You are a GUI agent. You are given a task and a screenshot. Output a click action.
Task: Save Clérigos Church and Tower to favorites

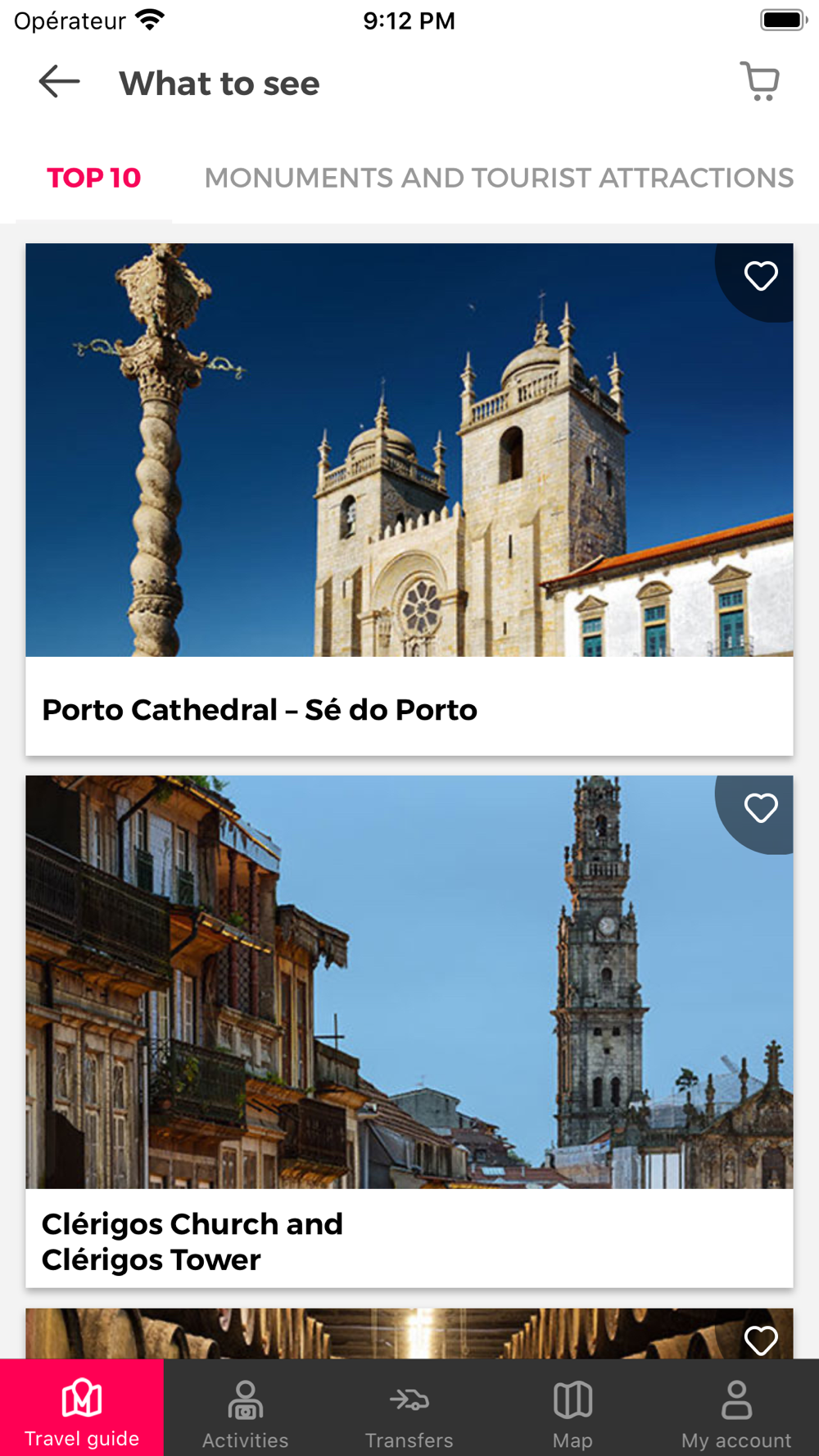coord(760,808)
